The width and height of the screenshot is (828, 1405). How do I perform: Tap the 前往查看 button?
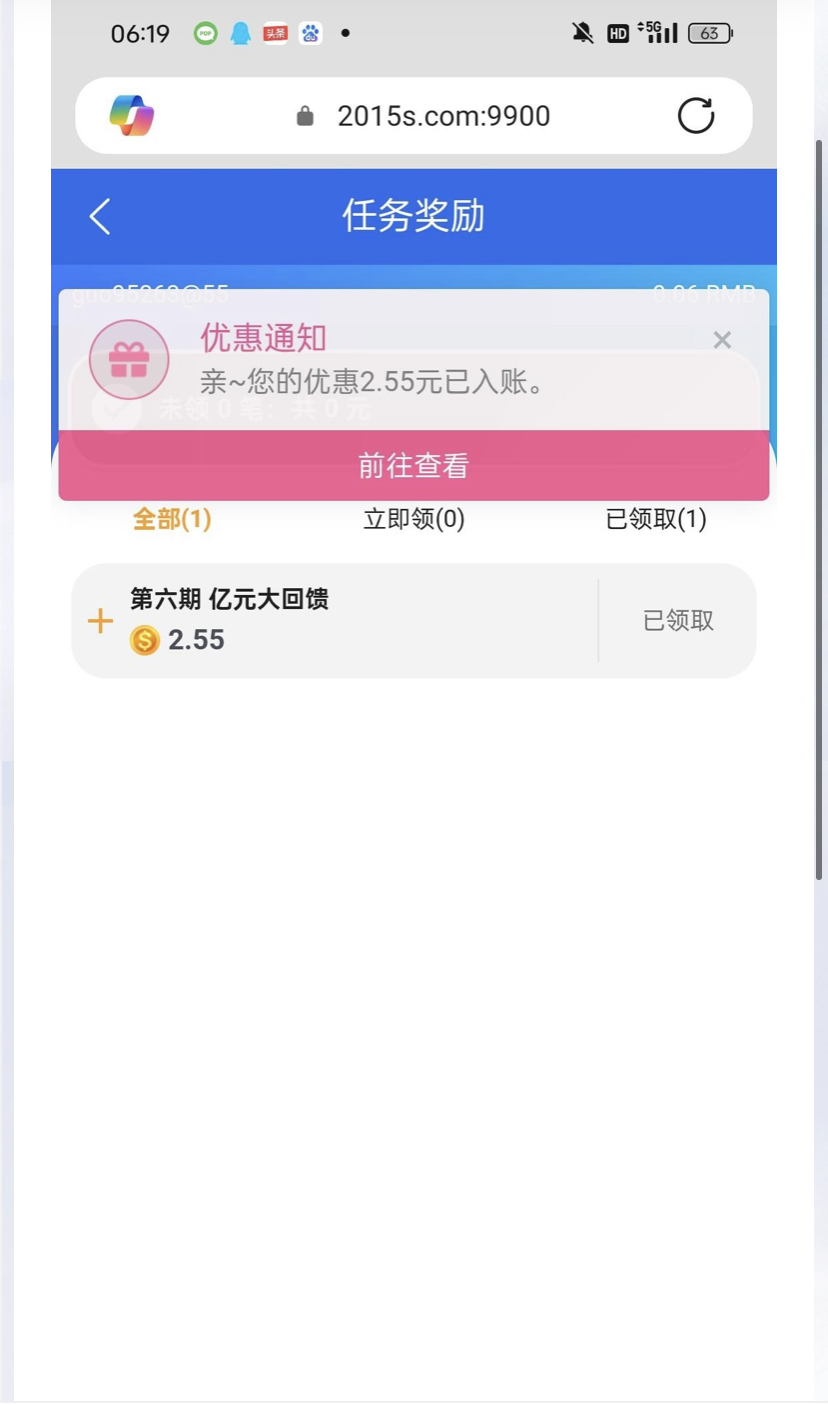(x=414, y=466)
